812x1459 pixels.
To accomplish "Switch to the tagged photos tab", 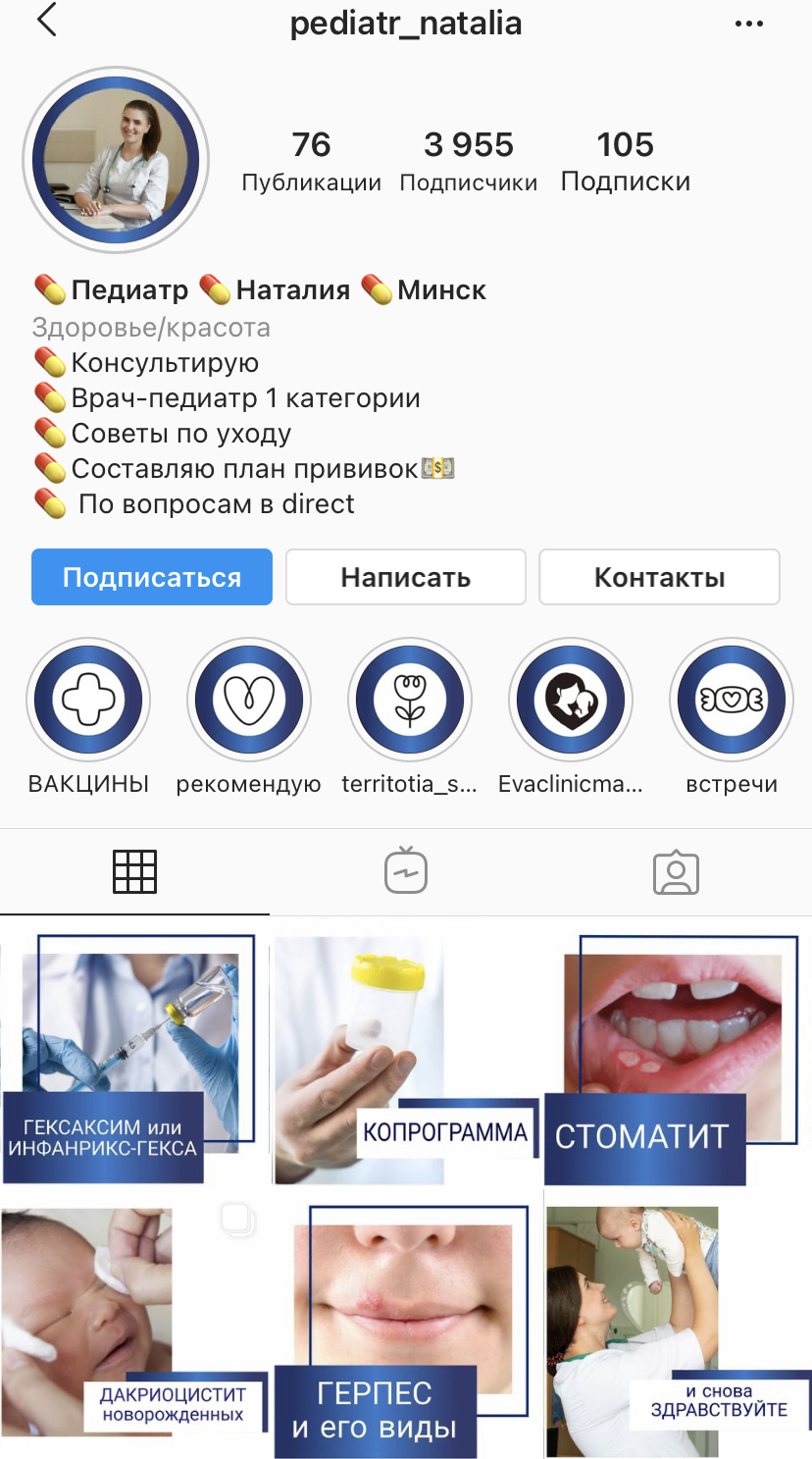I will [676, 871].
